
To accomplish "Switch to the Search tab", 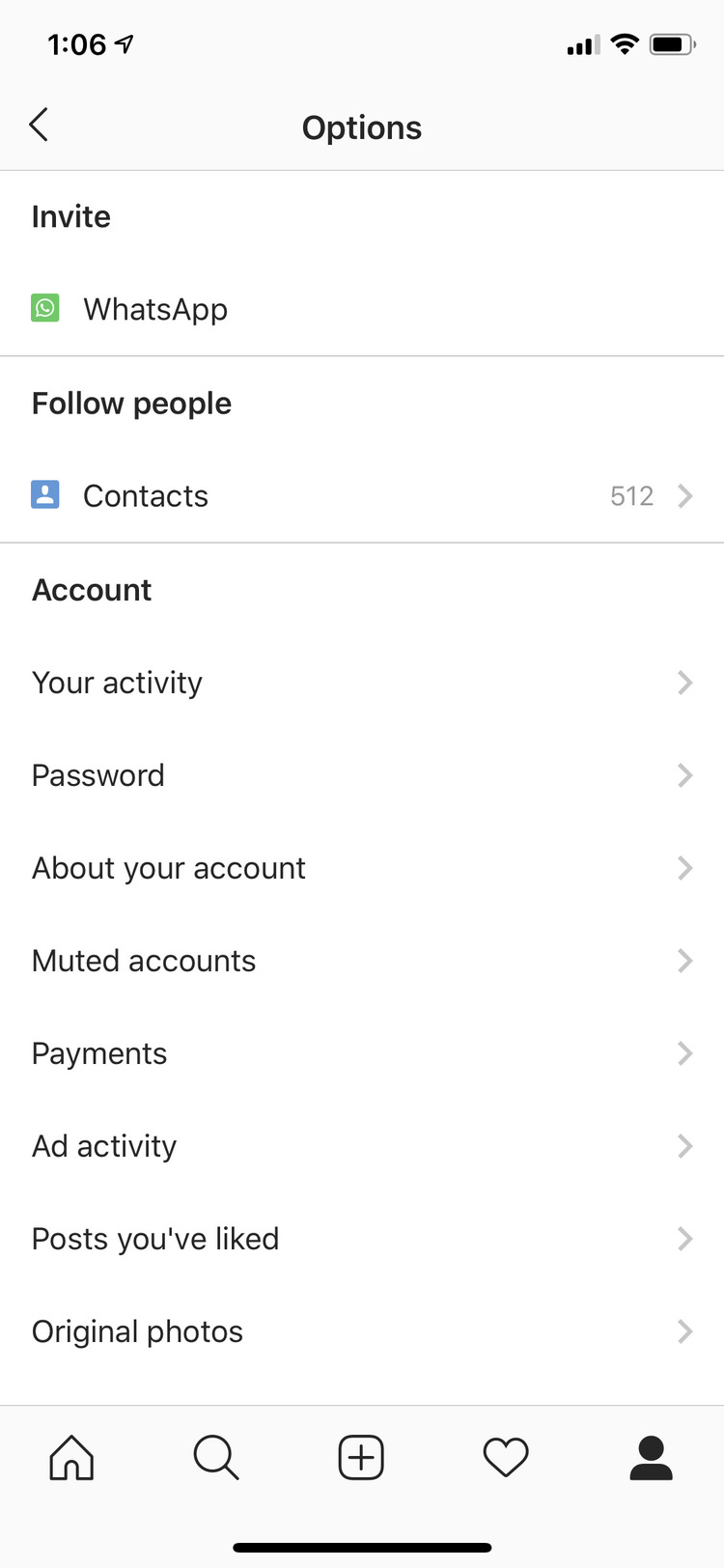I will [x=216, y=1457].
